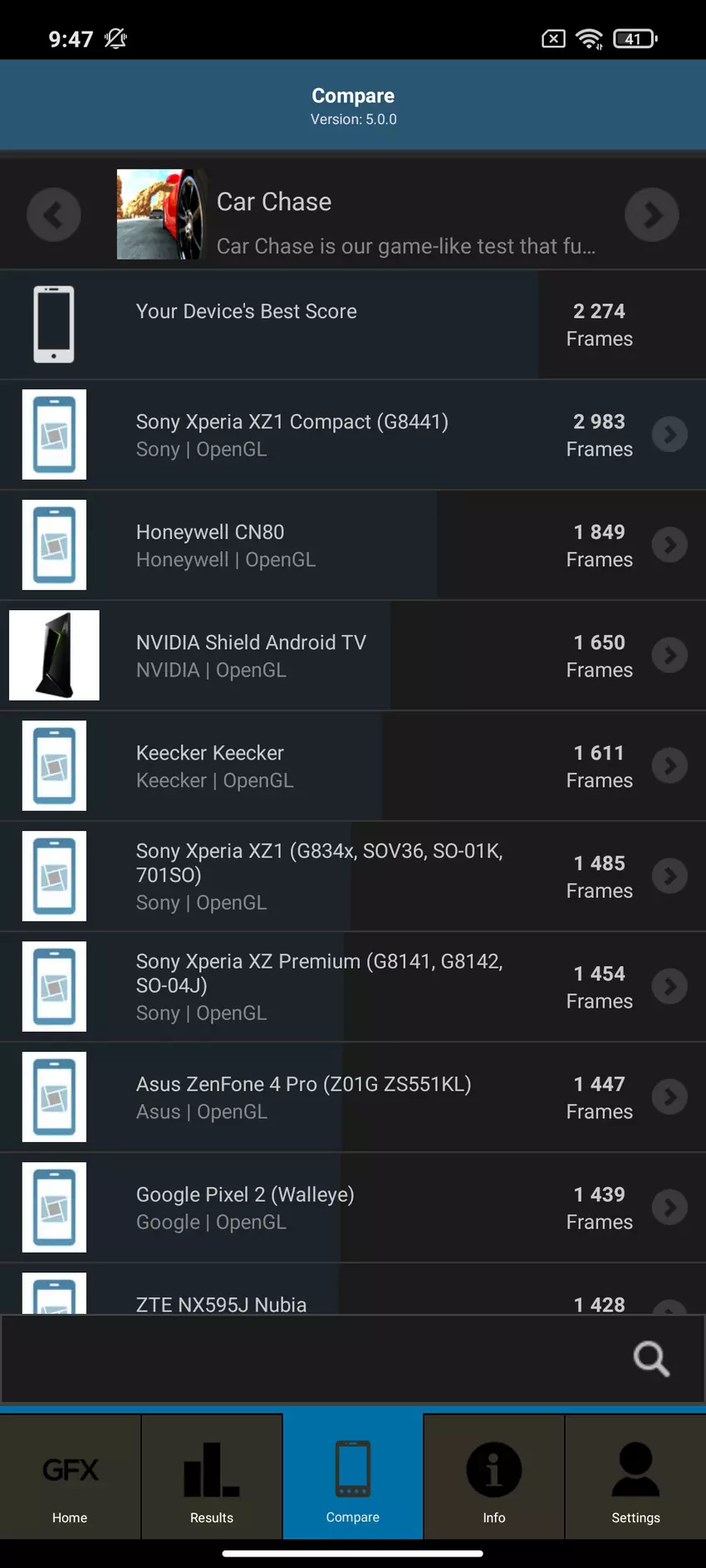
Task: Go to the Settings tab
Action: 635,1478
